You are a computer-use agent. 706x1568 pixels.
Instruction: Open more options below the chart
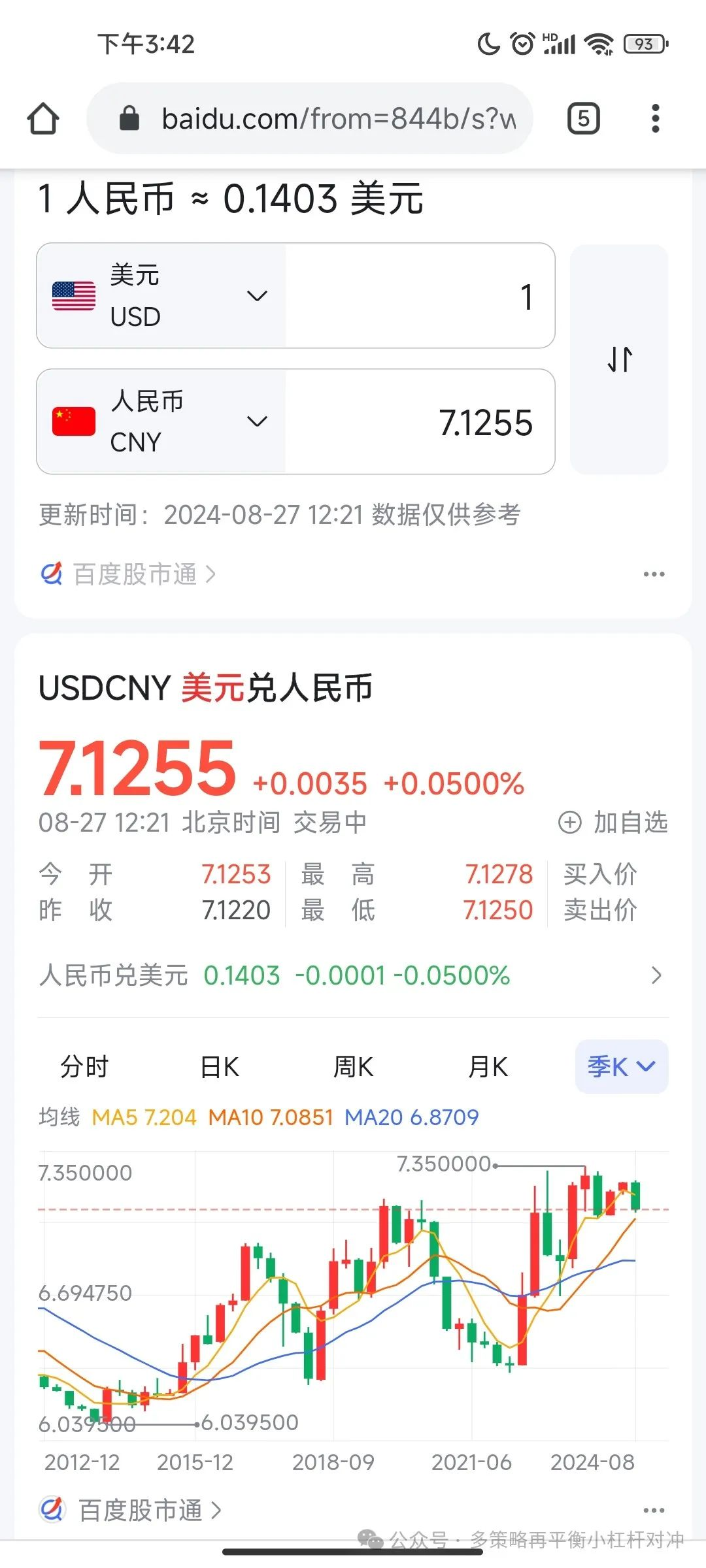654,1510
